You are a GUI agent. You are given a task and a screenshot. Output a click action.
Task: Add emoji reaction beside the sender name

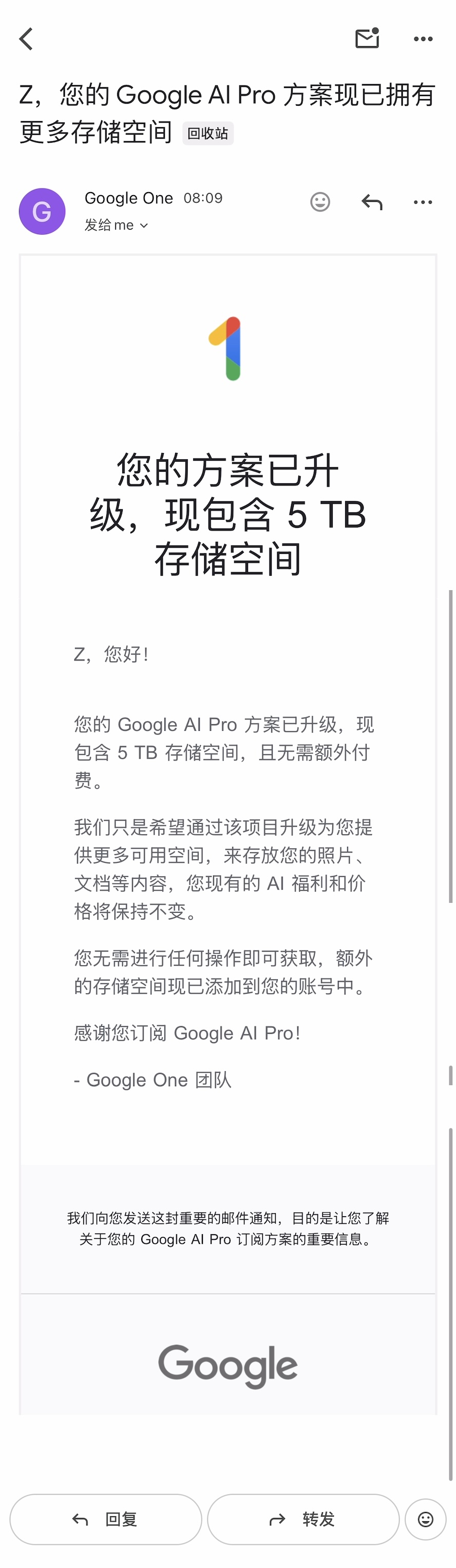tap(320, 201)
